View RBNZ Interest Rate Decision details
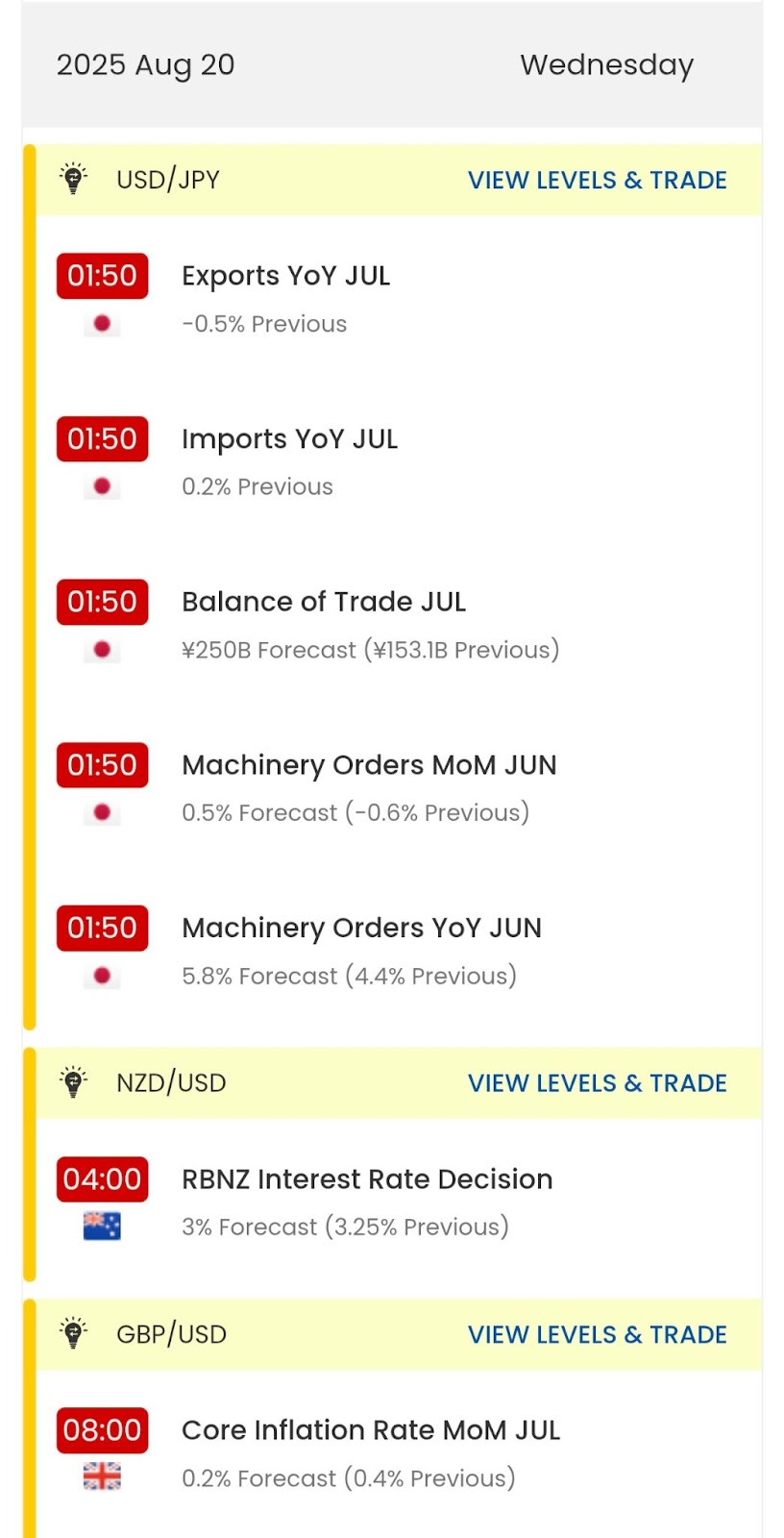The height and width of the screenshot is (1538, 784). (367, 1179)
